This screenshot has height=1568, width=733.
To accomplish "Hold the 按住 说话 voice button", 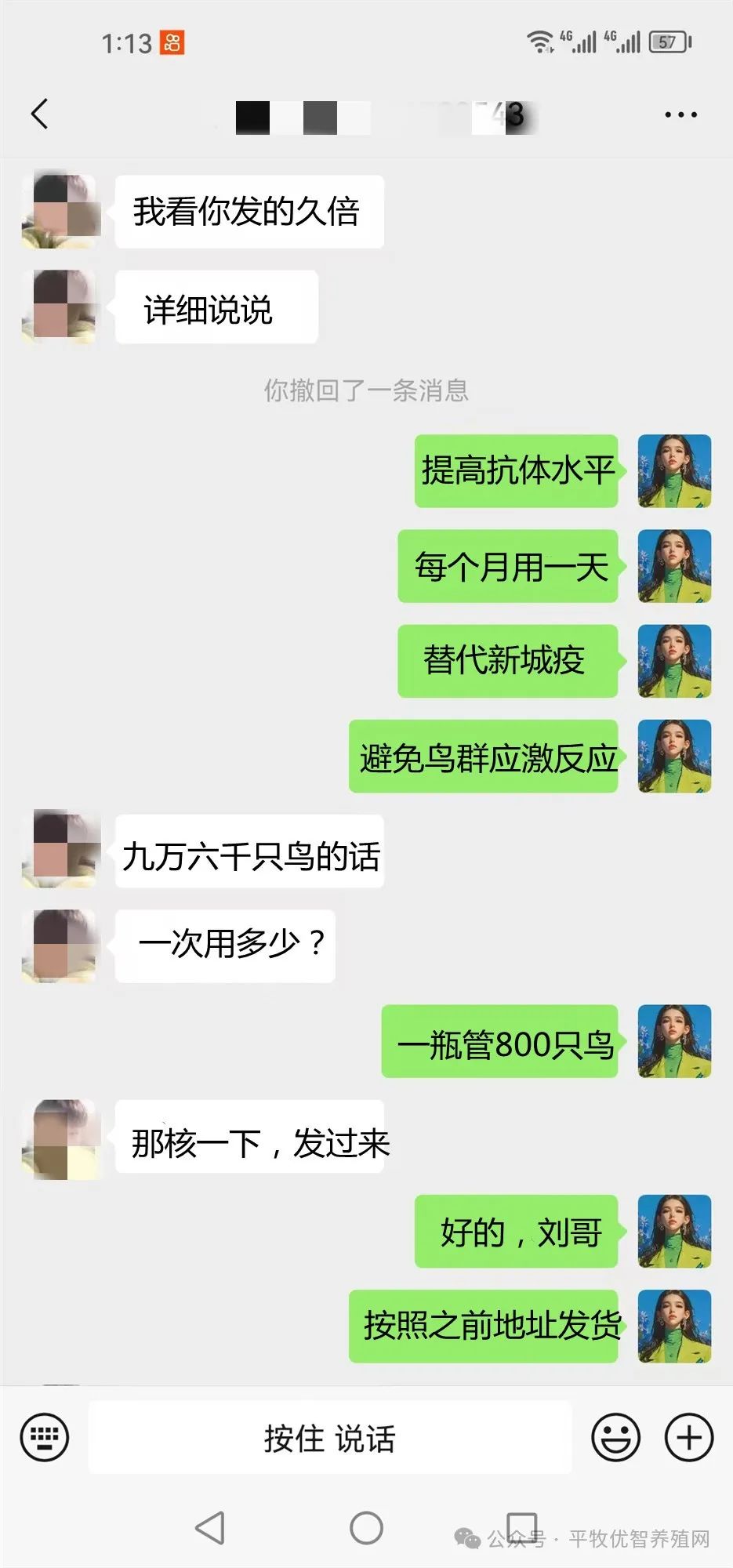I will point(329,1437).
